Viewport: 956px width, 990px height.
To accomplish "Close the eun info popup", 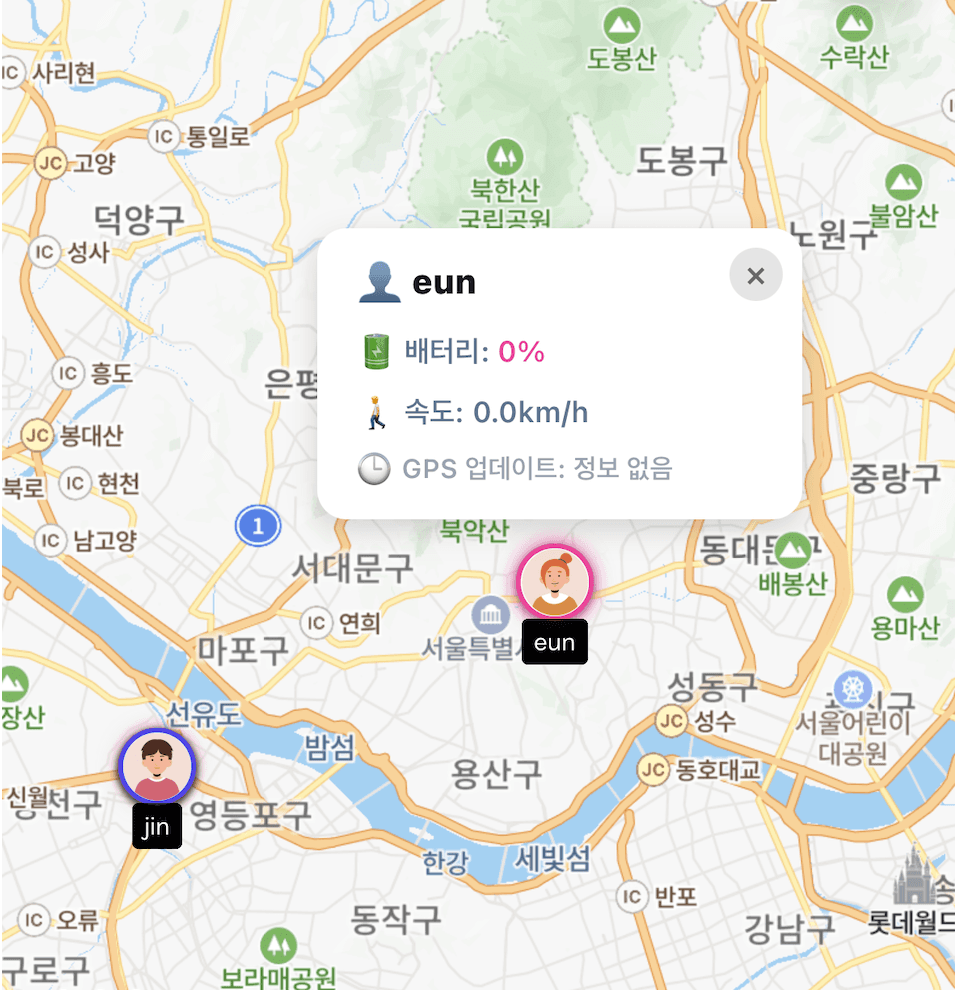I will tap(755, 275).
